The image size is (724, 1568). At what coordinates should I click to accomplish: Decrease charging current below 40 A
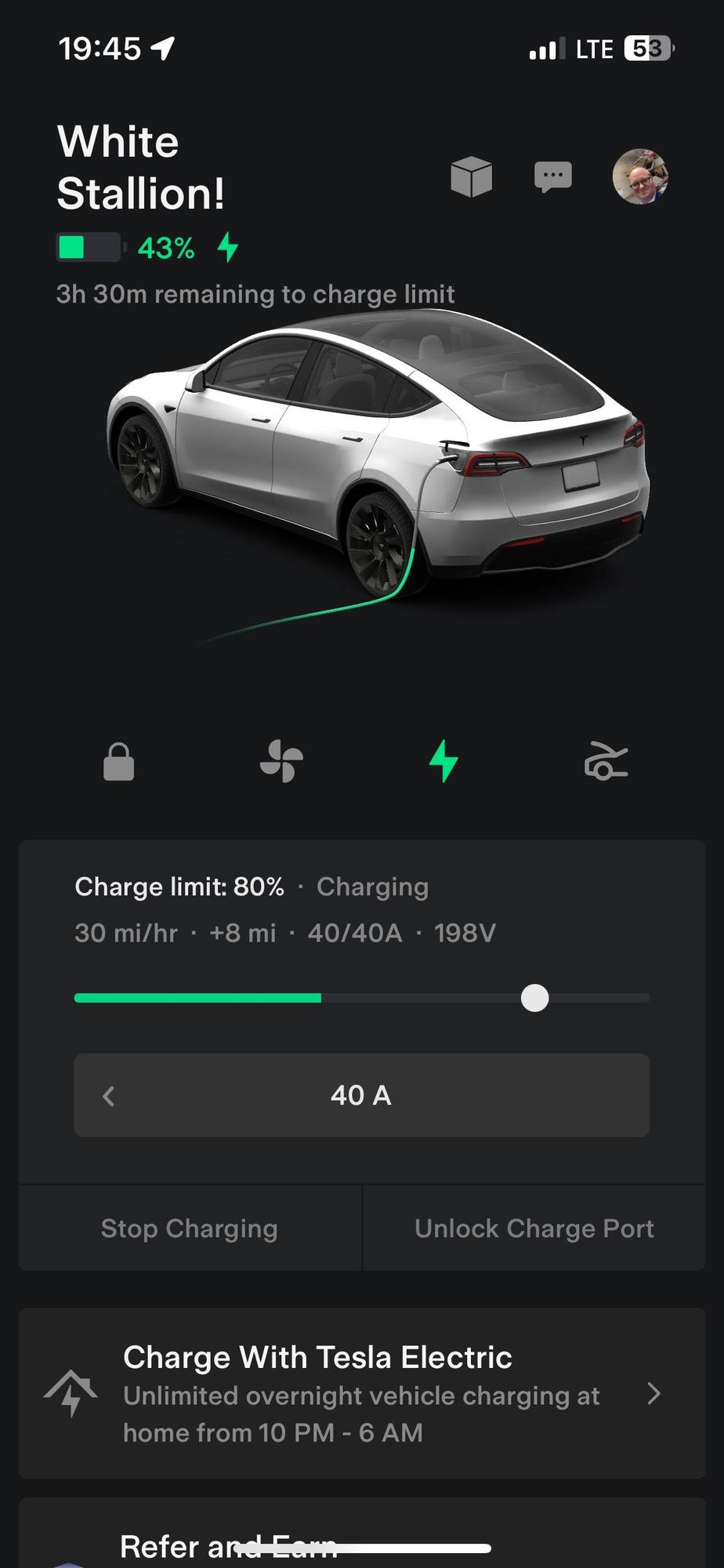(x=110, y=1095)
